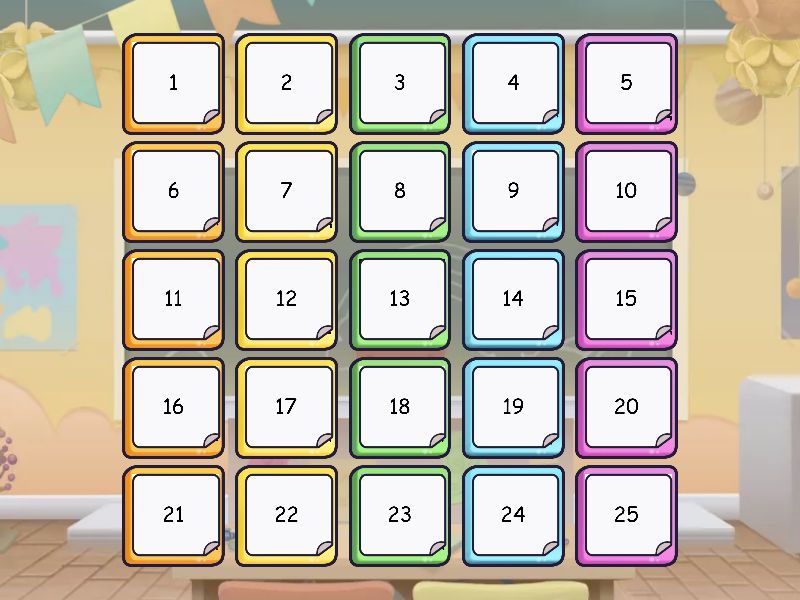Open box number 11
Screen dimensions: 800x600
pyautogui.click(x=173, y=299)
